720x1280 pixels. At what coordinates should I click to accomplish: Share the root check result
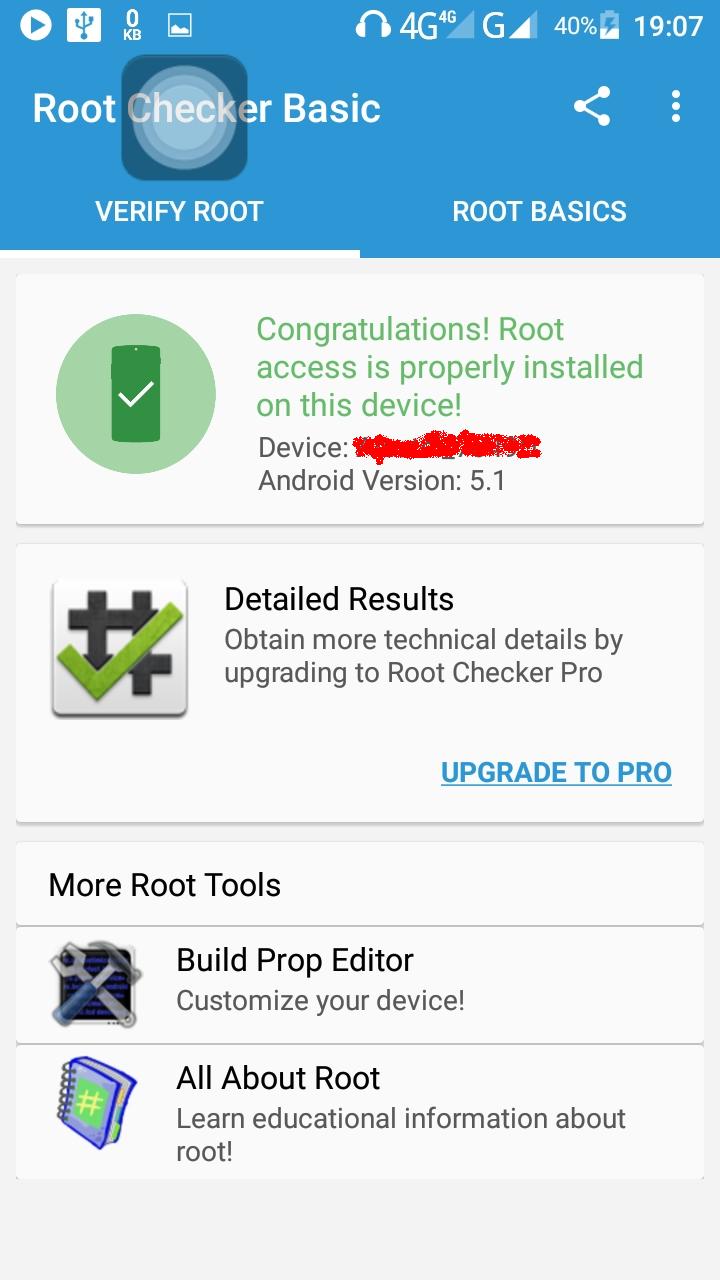pyautogui.click(x=592, y=107)
